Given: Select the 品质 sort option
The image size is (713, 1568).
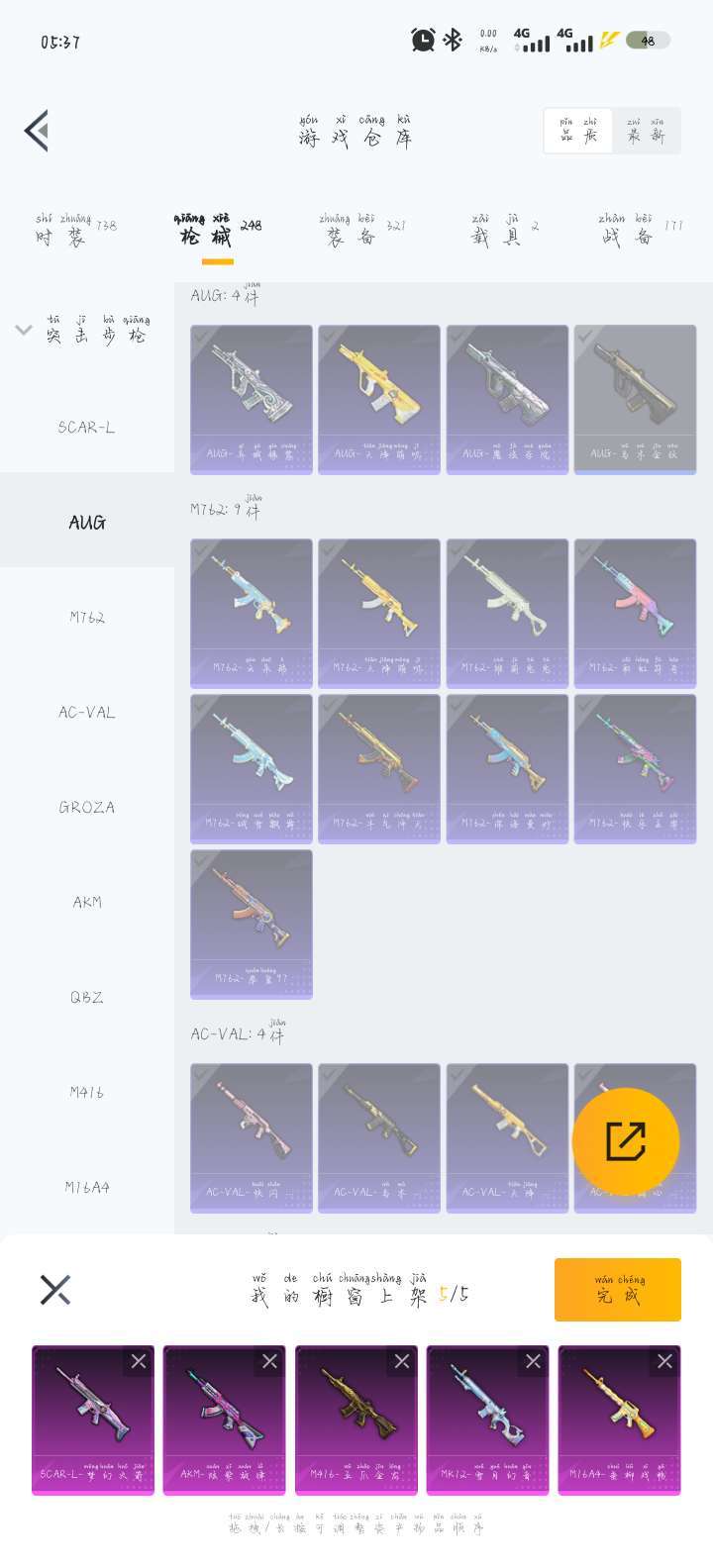Looking at the screenshot, I should click(578, 131).
